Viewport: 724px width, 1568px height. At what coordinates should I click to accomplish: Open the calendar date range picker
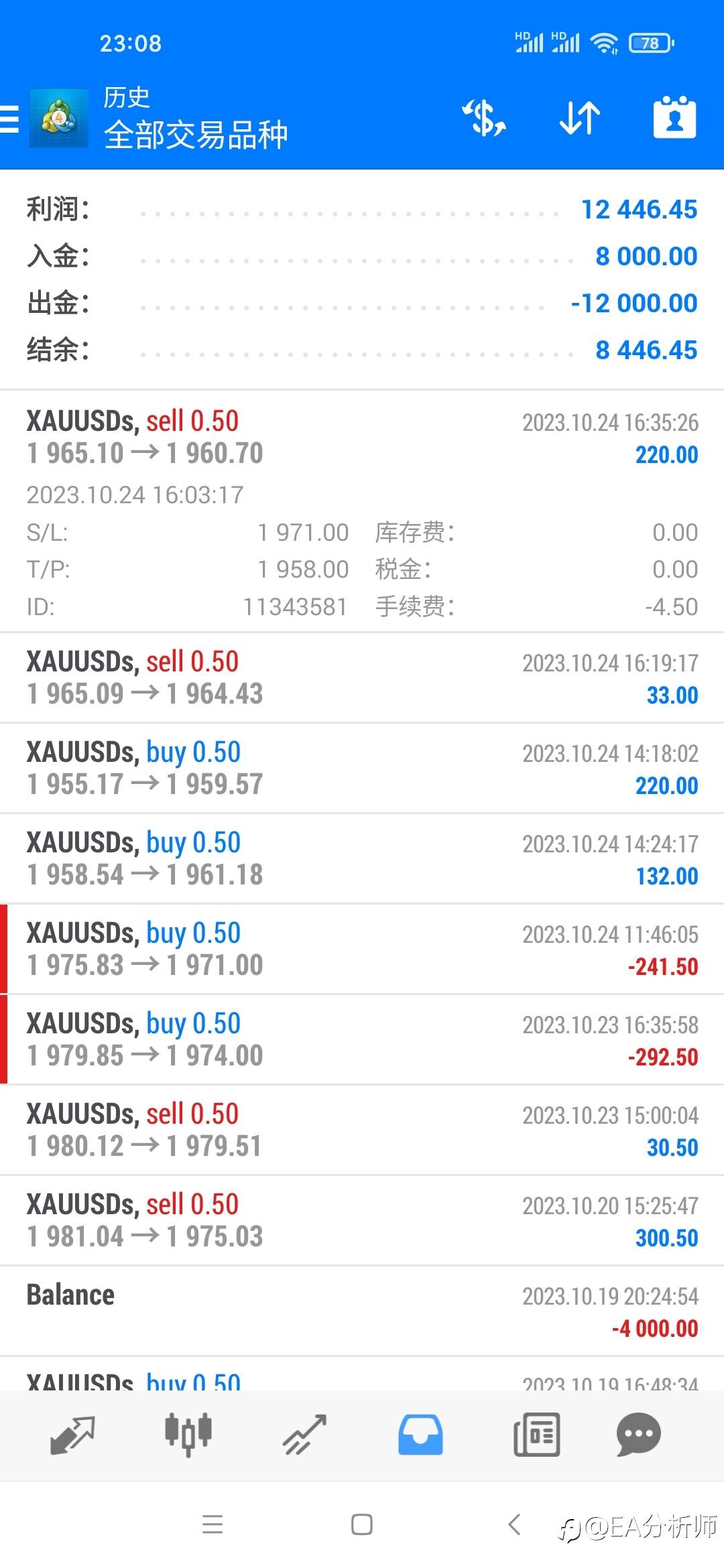coord(674,117)
